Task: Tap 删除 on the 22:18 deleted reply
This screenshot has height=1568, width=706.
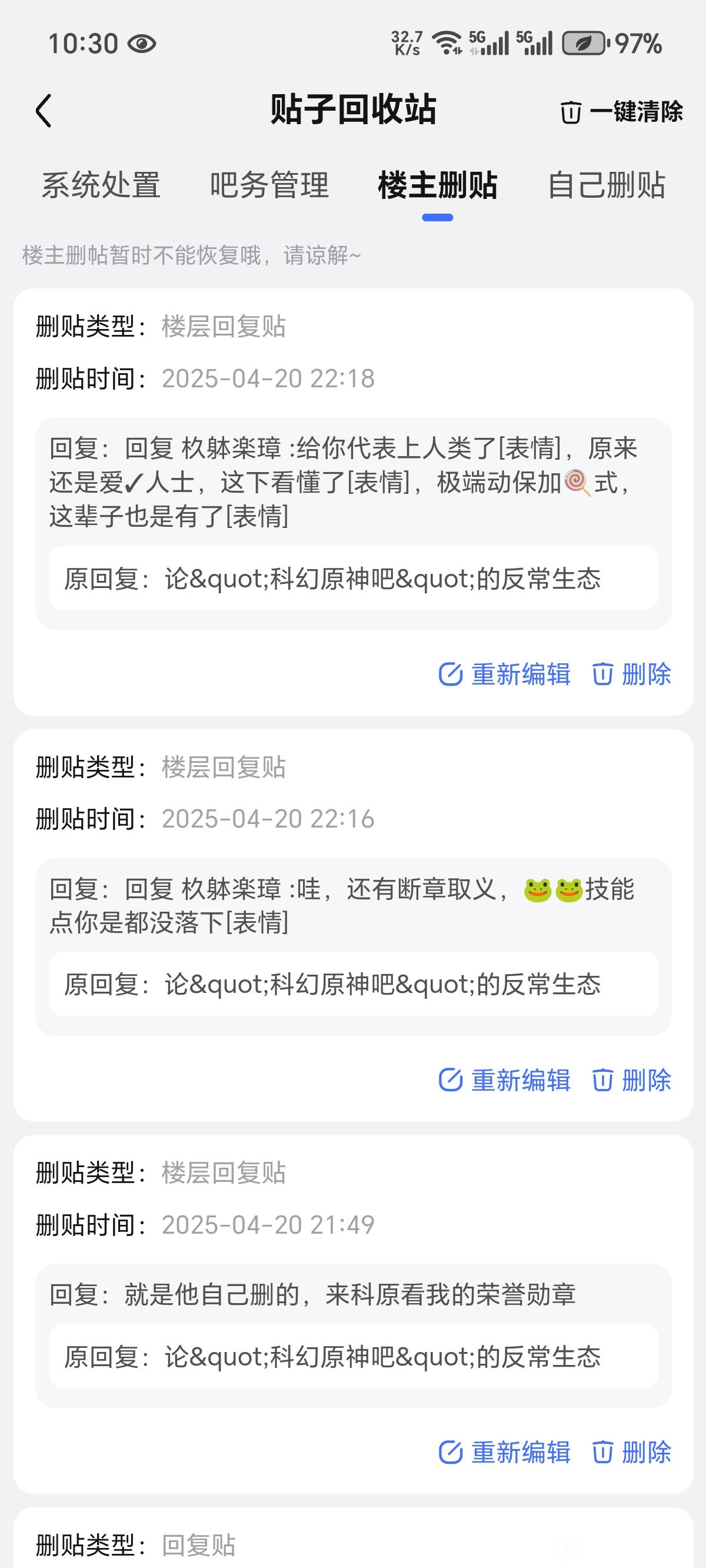Action: [x=632, y=675]
